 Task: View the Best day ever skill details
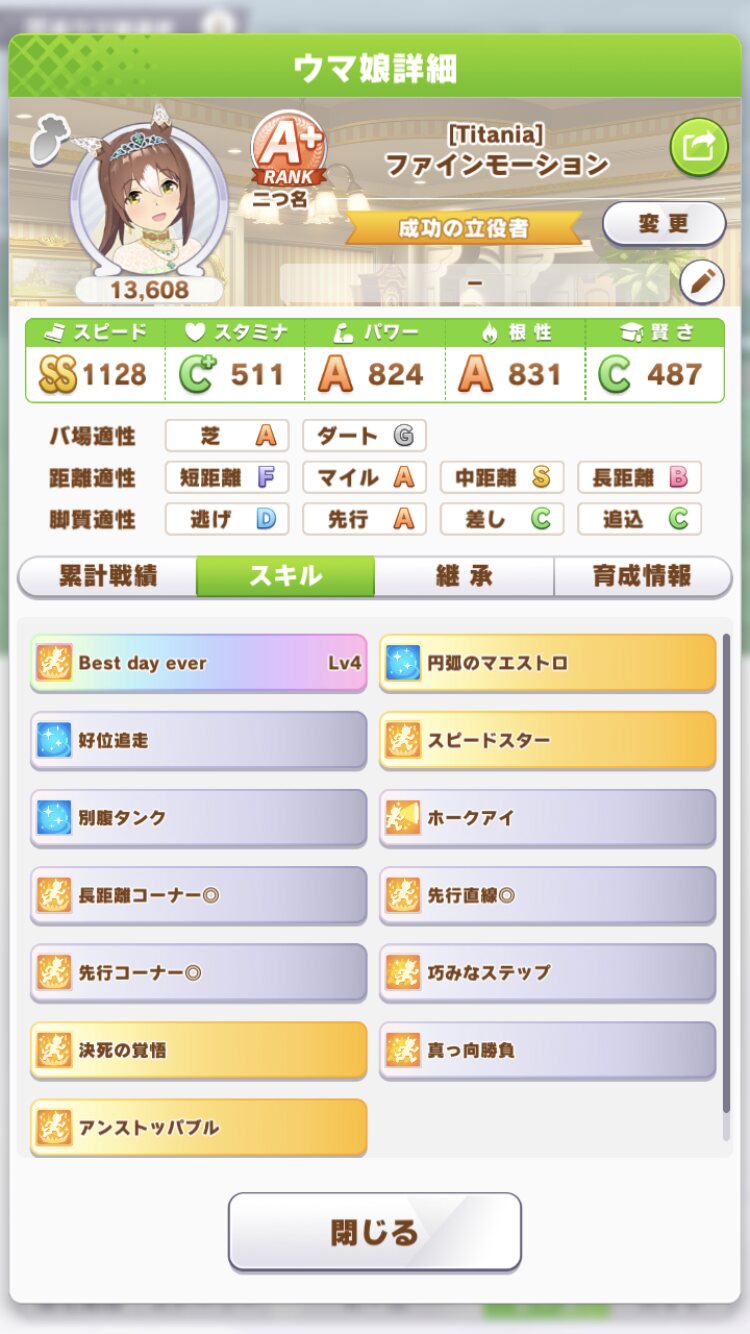(x=198, y=662)
